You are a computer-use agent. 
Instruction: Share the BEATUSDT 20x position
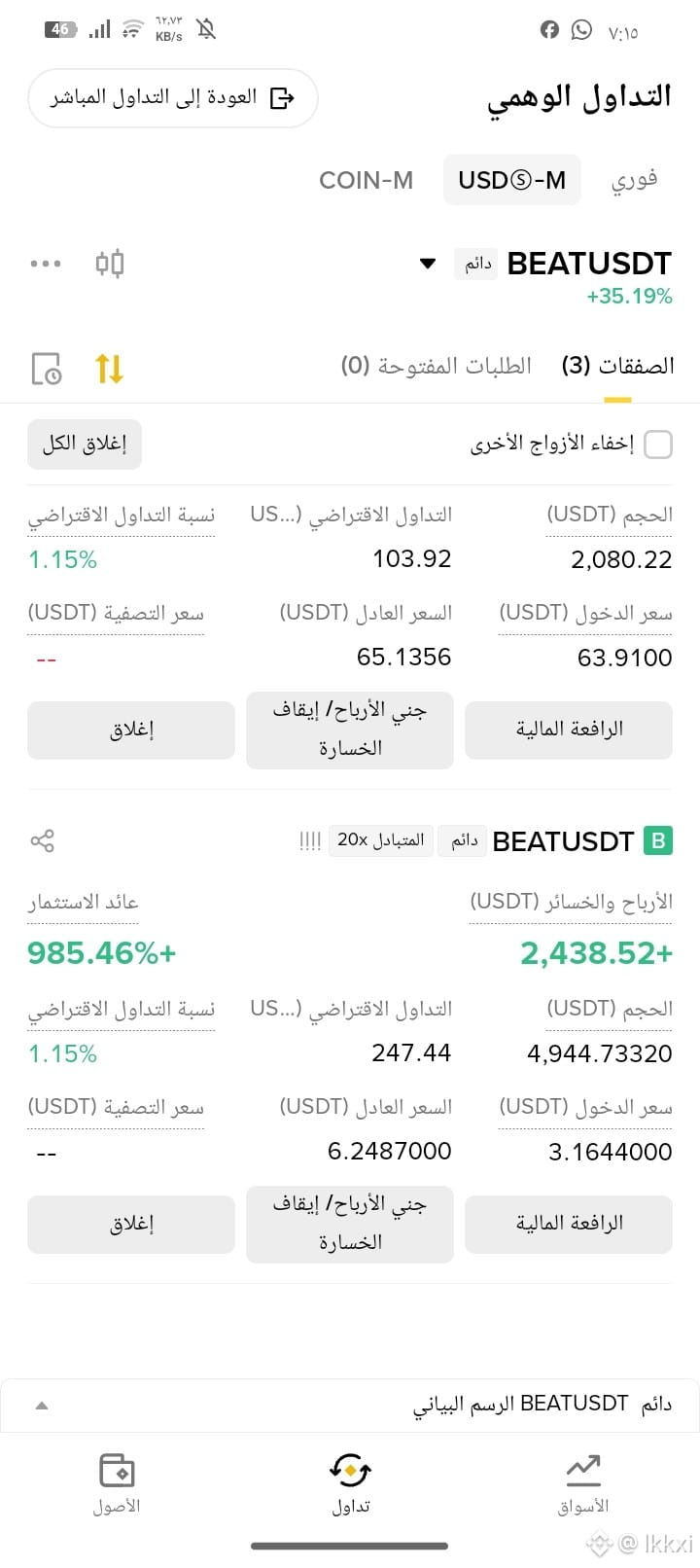pyautogui.click(x=42, y=840)
